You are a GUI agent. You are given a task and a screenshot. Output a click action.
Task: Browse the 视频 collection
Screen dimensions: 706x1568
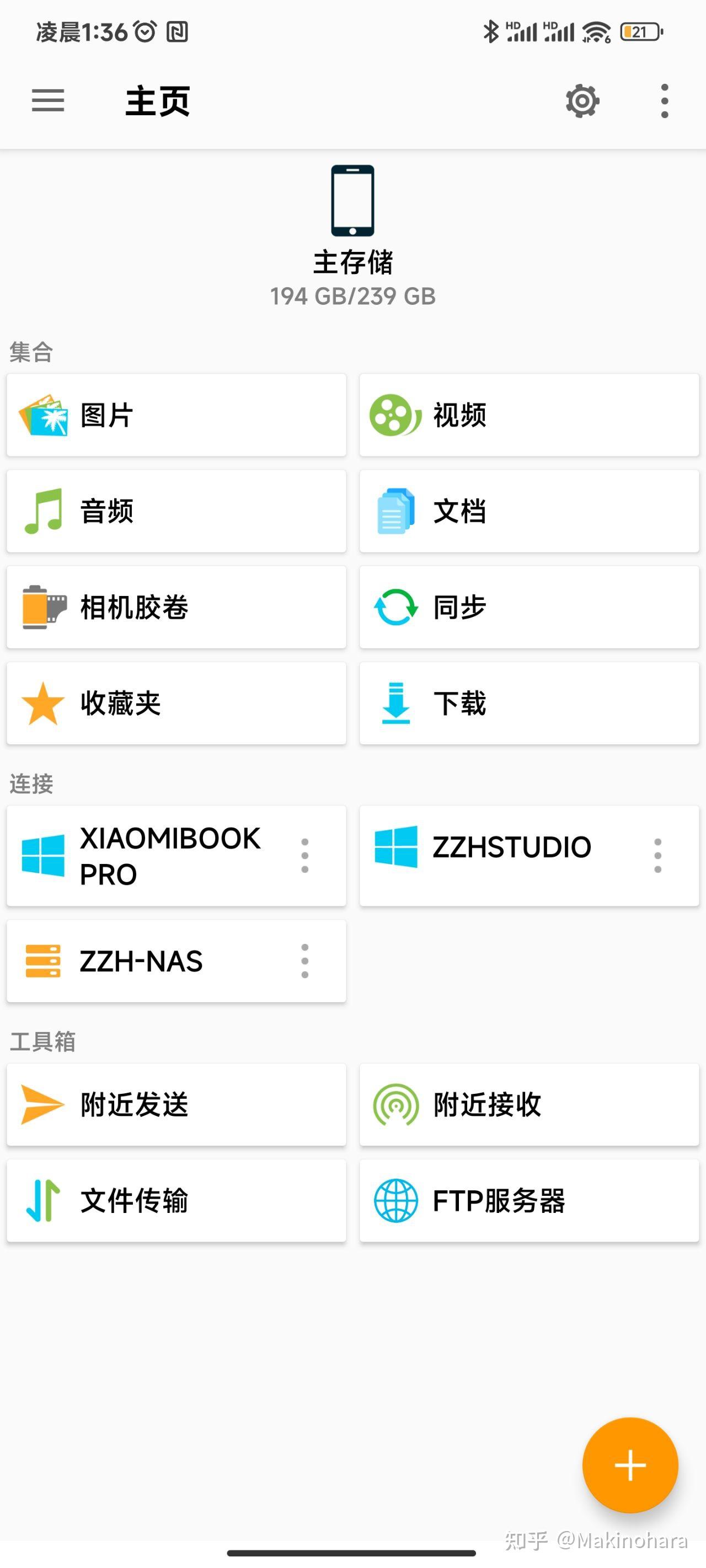pos(529,415)
